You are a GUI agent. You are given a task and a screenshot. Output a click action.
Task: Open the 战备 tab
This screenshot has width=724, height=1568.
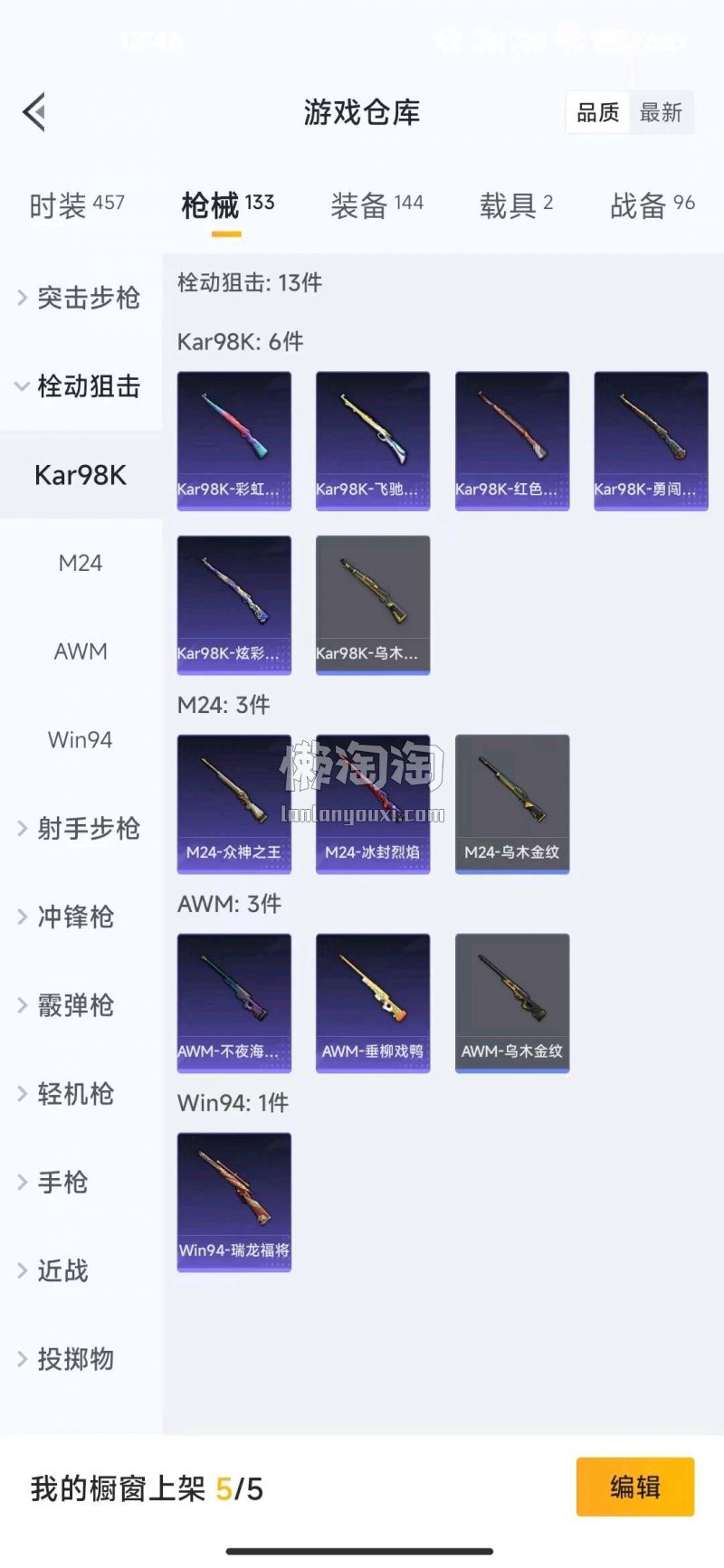(652, 205)
